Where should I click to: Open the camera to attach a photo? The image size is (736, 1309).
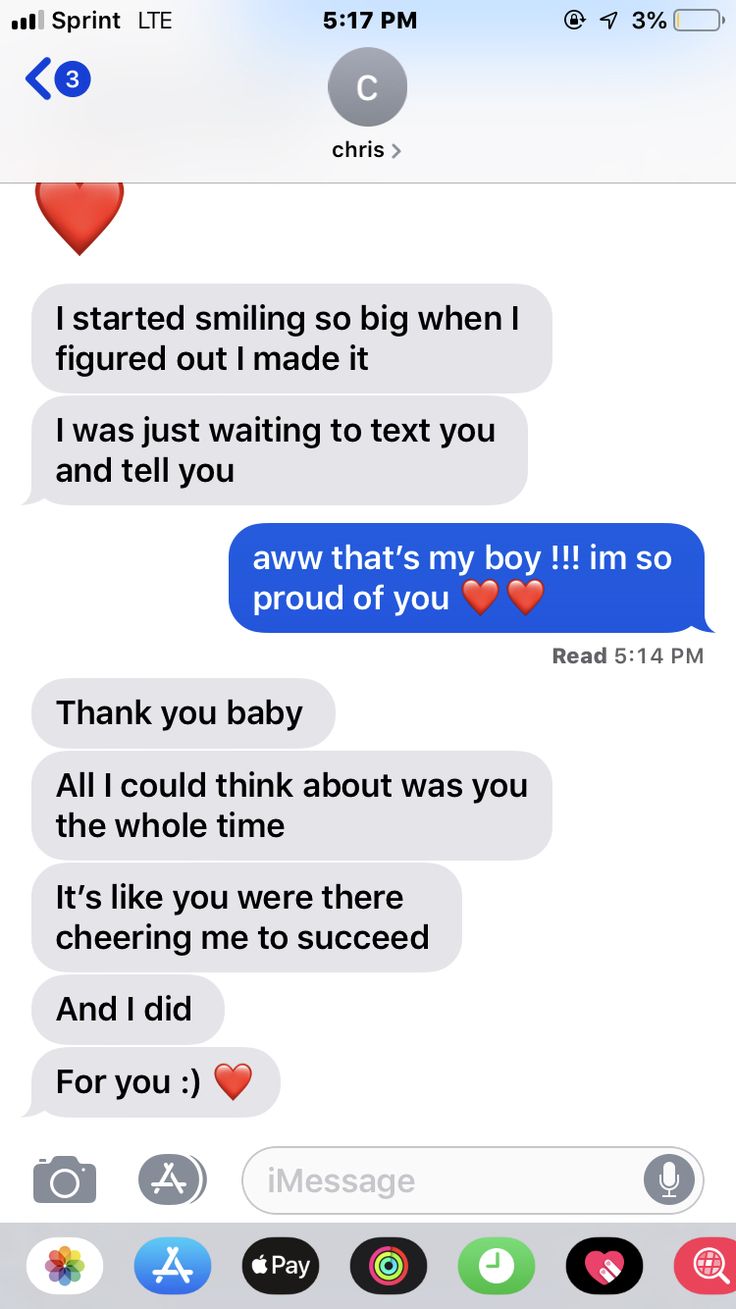65,1180
